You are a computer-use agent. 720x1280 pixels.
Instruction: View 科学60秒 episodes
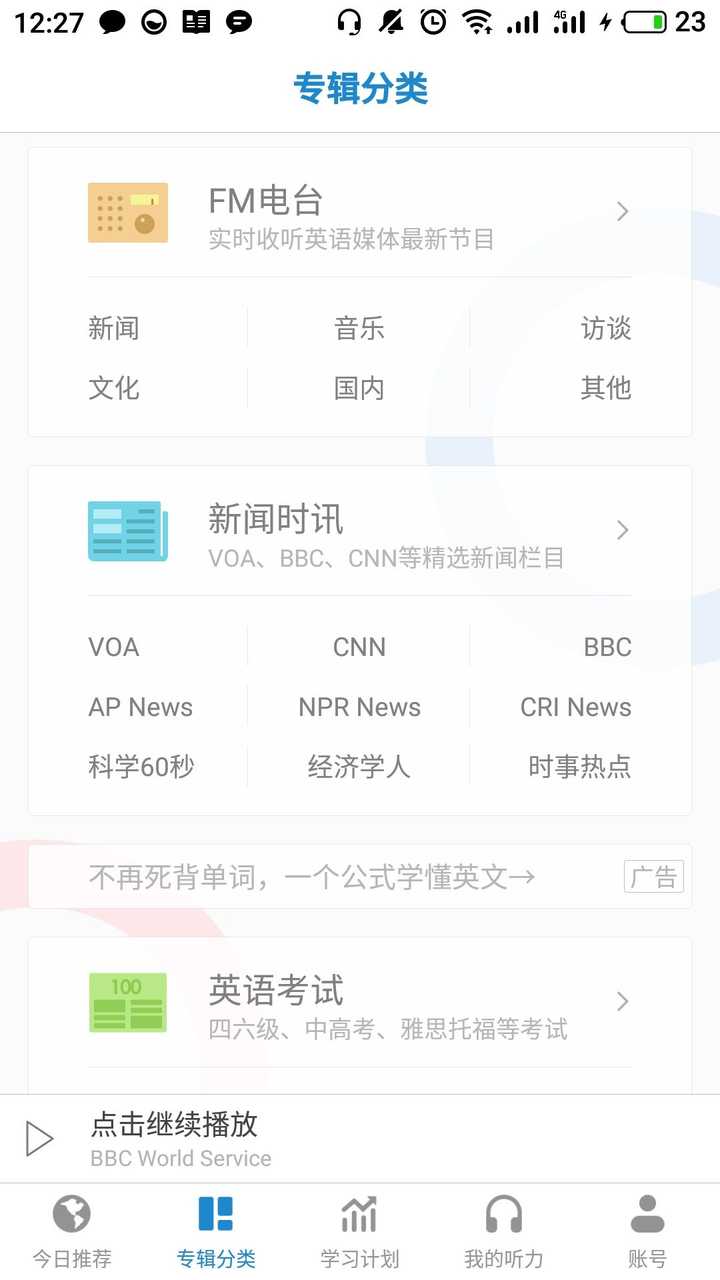[141, 767]
